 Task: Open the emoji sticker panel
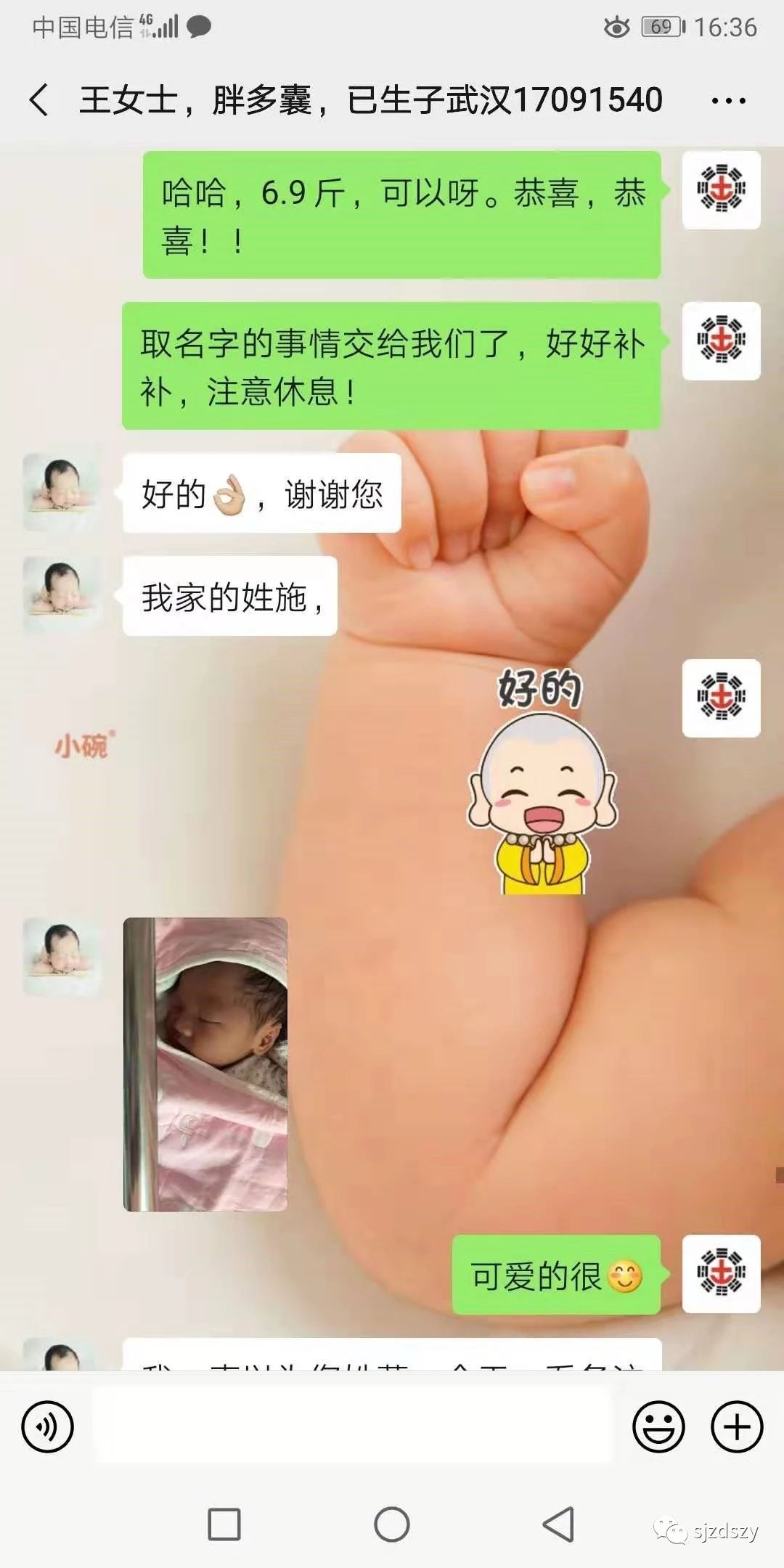[x=658, y=1426]
